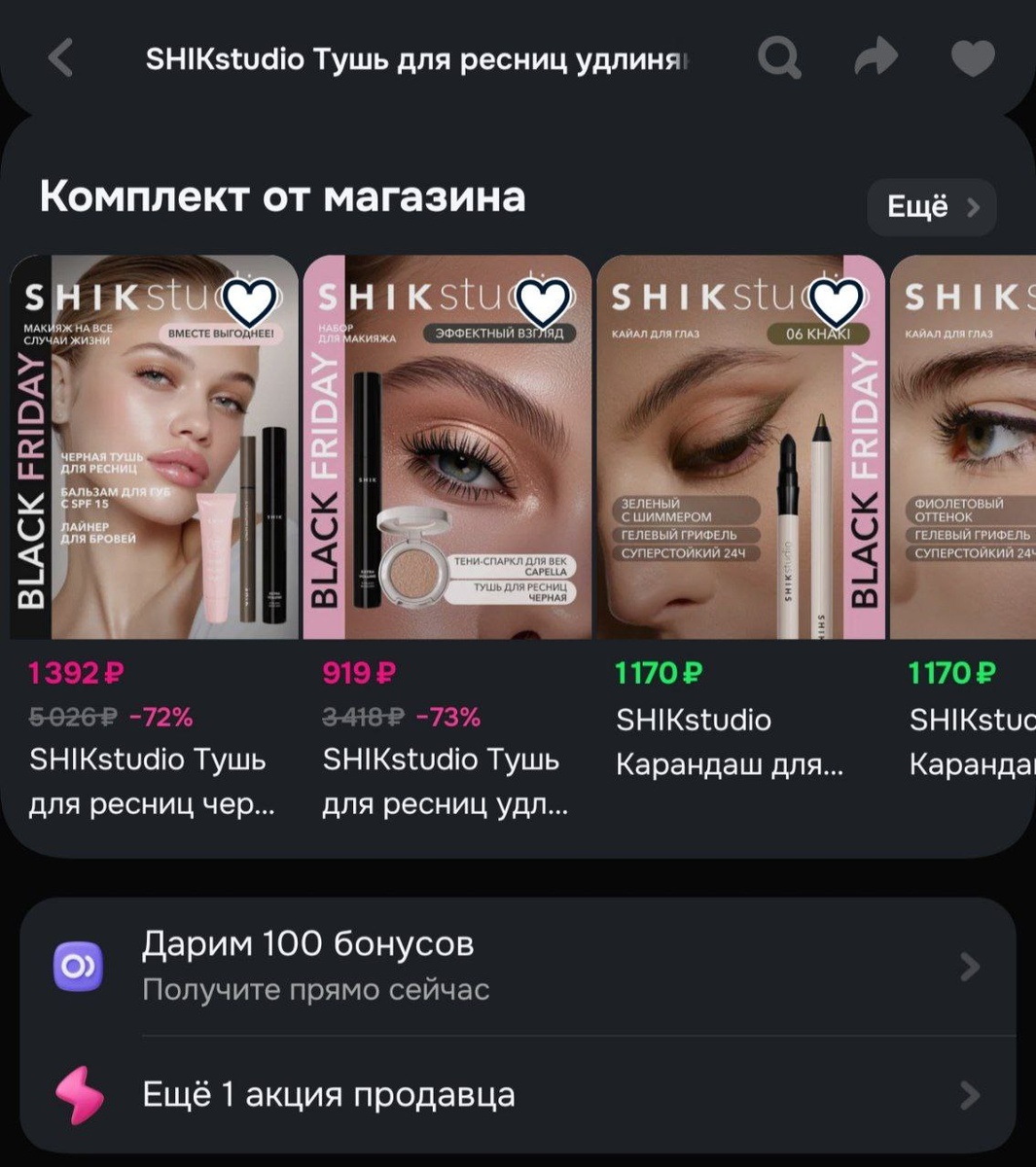This screenshot has height=1167, width=1036.
Task: Tap the back arrow to return
Action: pyautogui.click(x=60, y=57)
